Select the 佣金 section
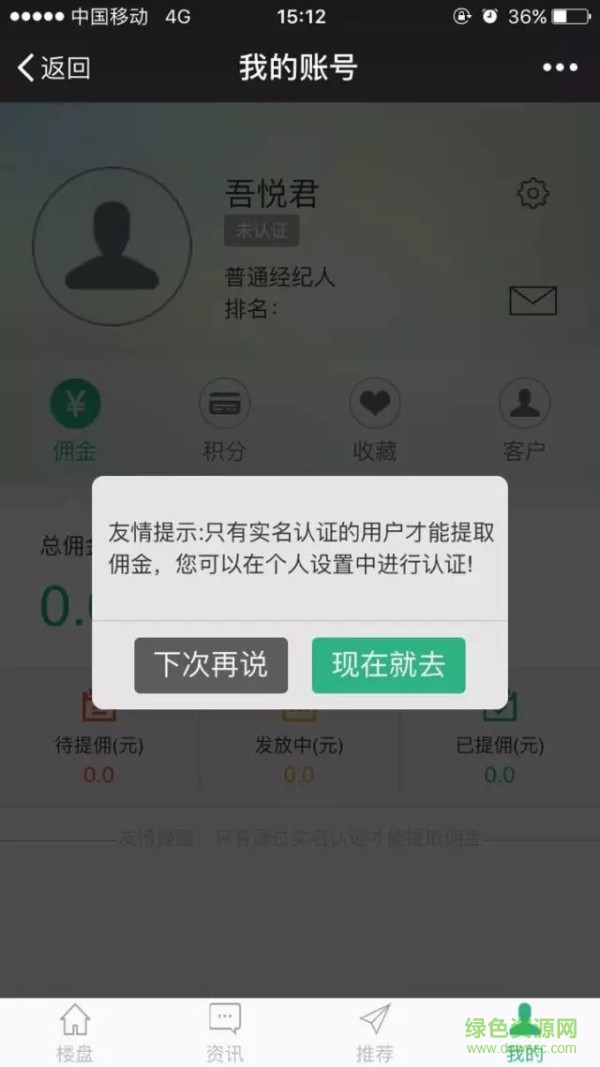This screenshot has width=600, height=1067. click(75, 420)
